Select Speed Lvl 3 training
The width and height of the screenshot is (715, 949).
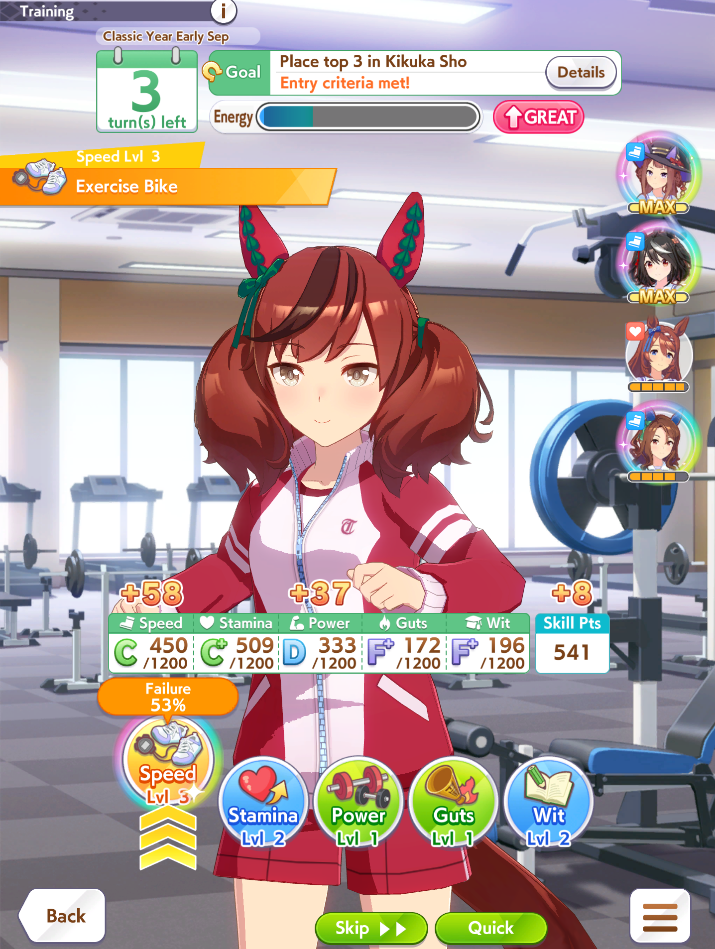[x=168, y=758]
